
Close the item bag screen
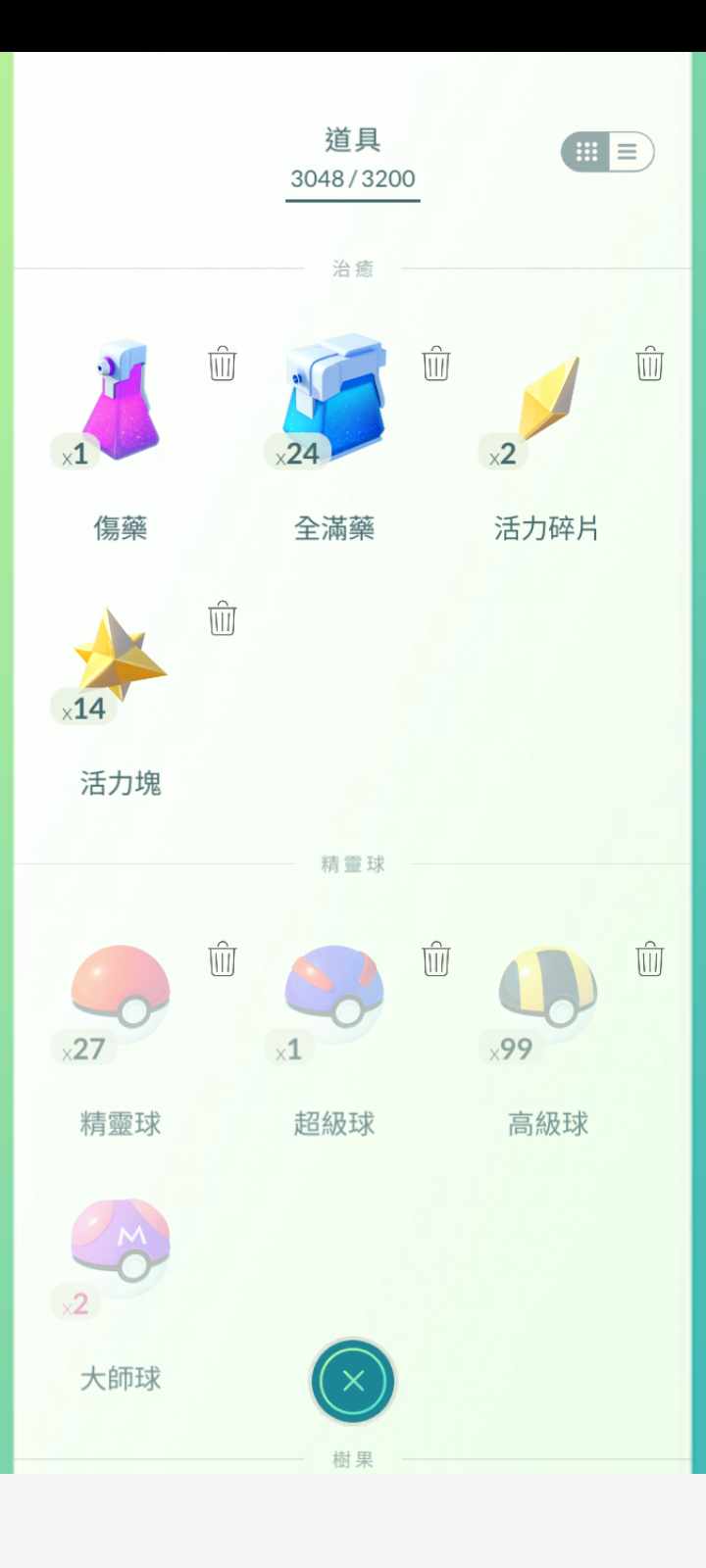pyautogui.click(x=353, y=1381)
